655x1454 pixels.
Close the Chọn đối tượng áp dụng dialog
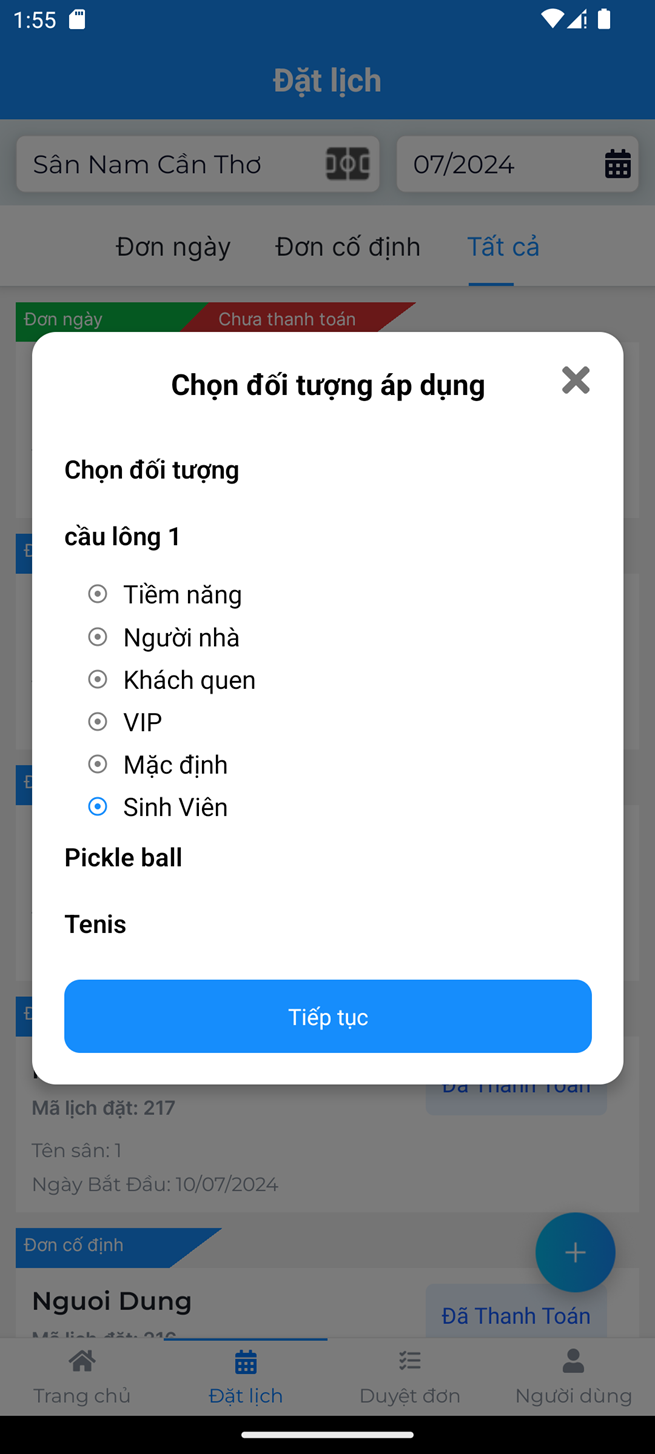click(576, 380)
